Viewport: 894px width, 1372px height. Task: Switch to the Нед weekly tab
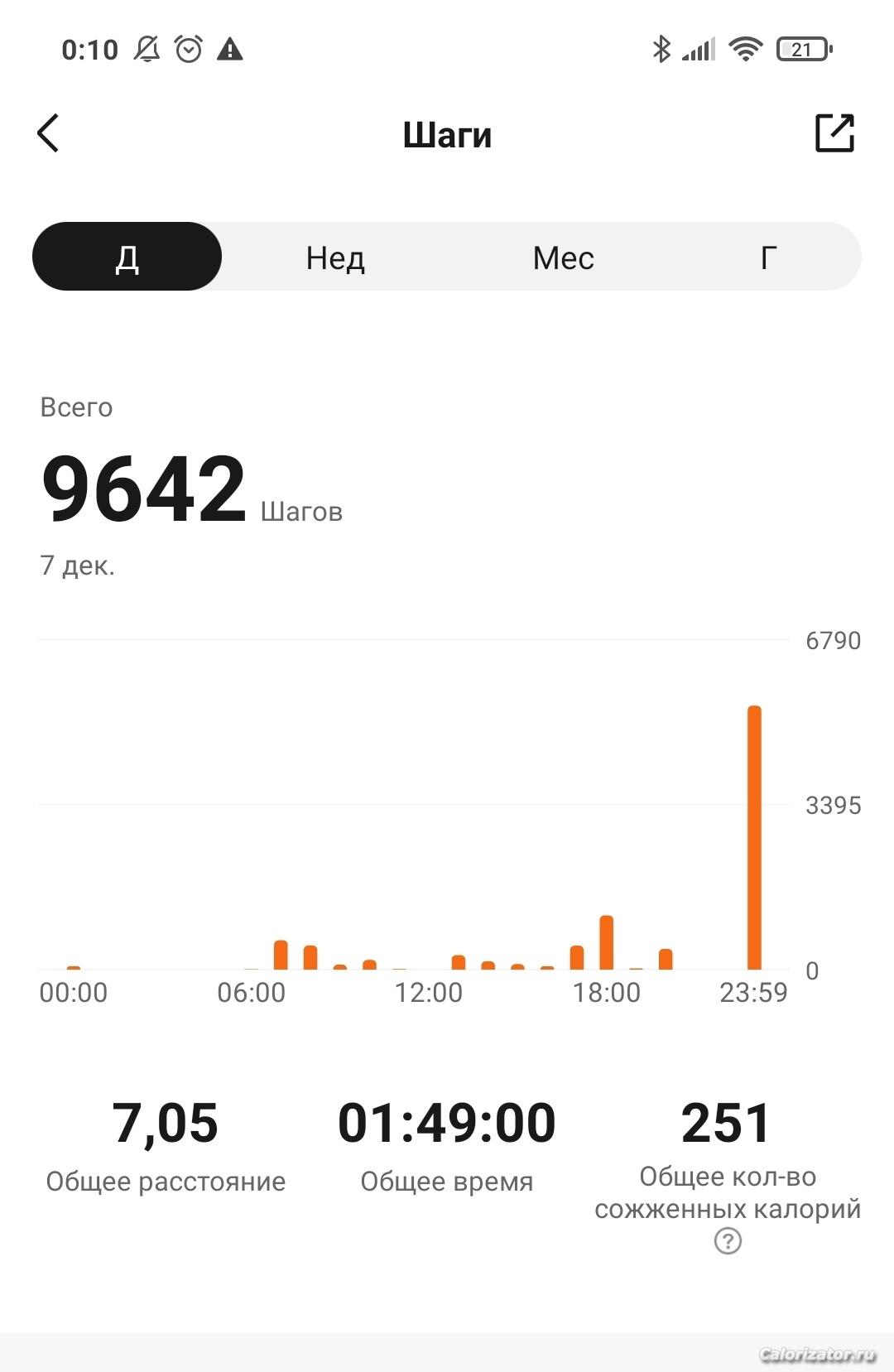click(335, 258)
